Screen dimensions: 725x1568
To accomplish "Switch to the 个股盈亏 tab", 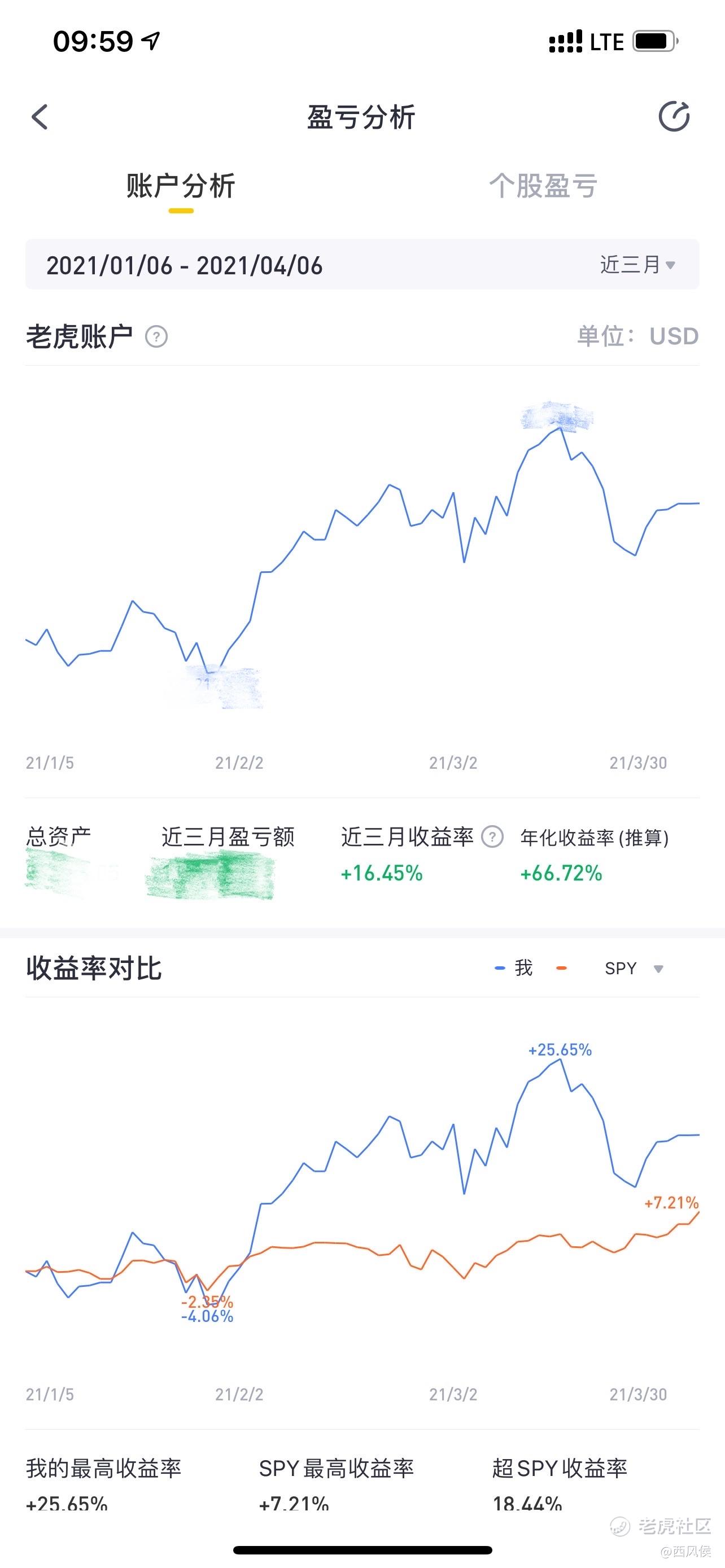I will [543, 186].
